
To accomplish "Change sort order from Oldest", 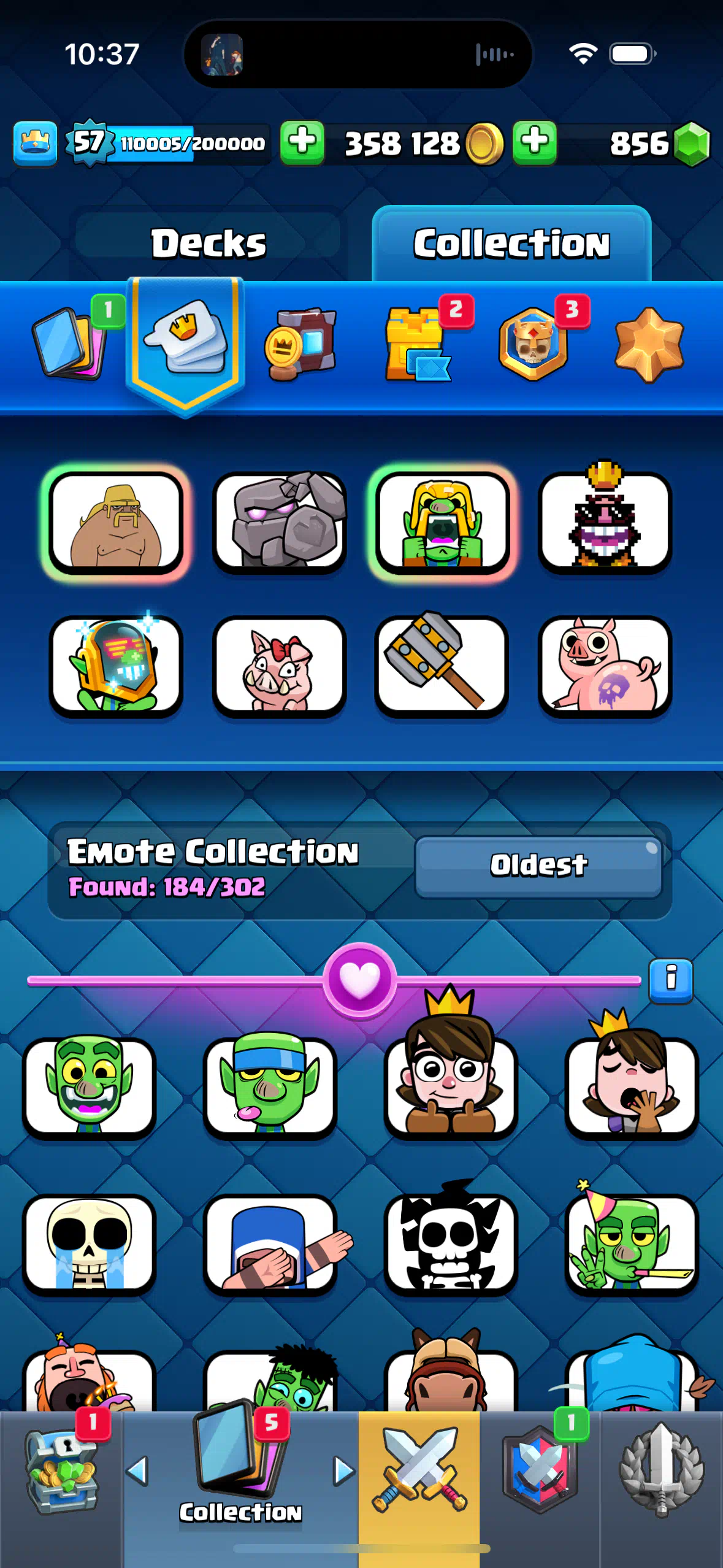I will [538, 866].
